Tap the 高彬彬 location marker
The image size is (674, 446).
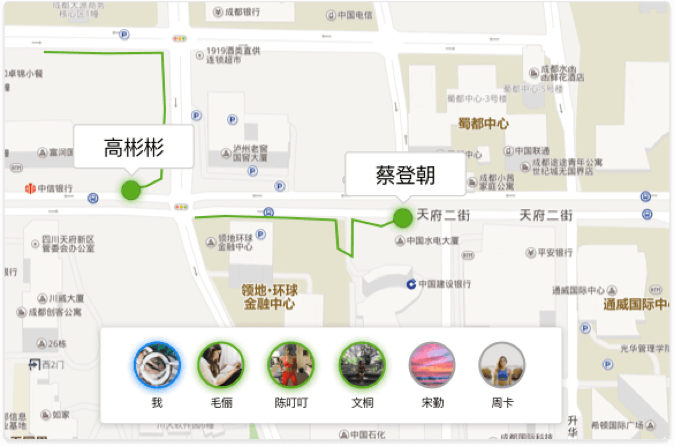tap(131, 189)
